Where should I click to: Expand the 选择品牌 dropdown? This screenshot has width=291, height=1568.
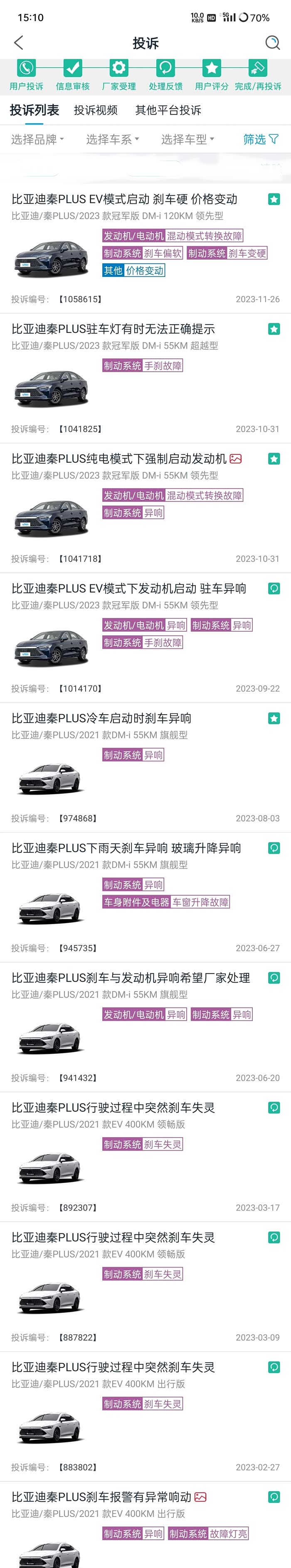(37, 139)
